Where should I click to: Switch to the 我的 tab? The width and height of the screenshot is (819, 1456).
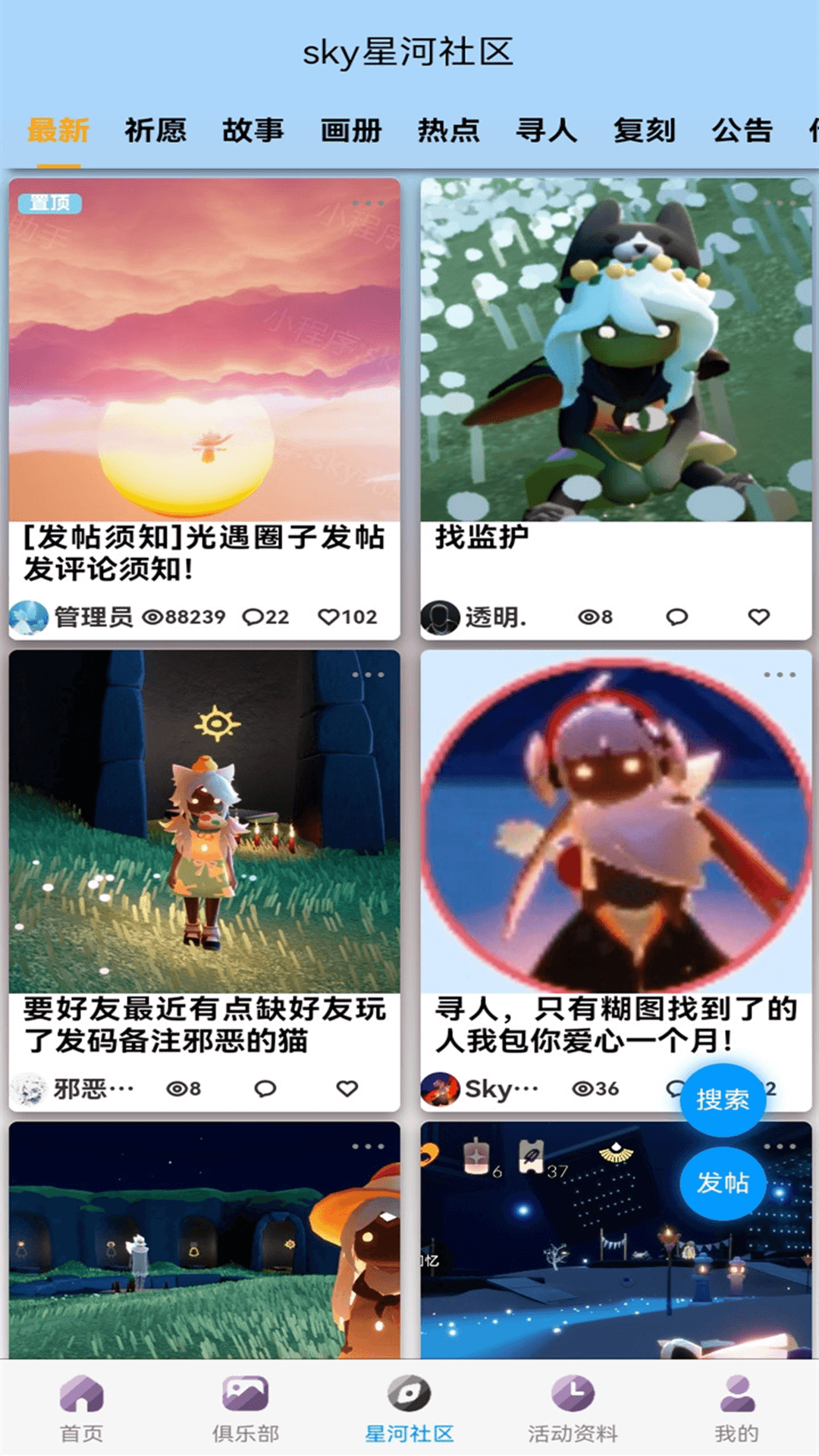tap(736, 1409)
